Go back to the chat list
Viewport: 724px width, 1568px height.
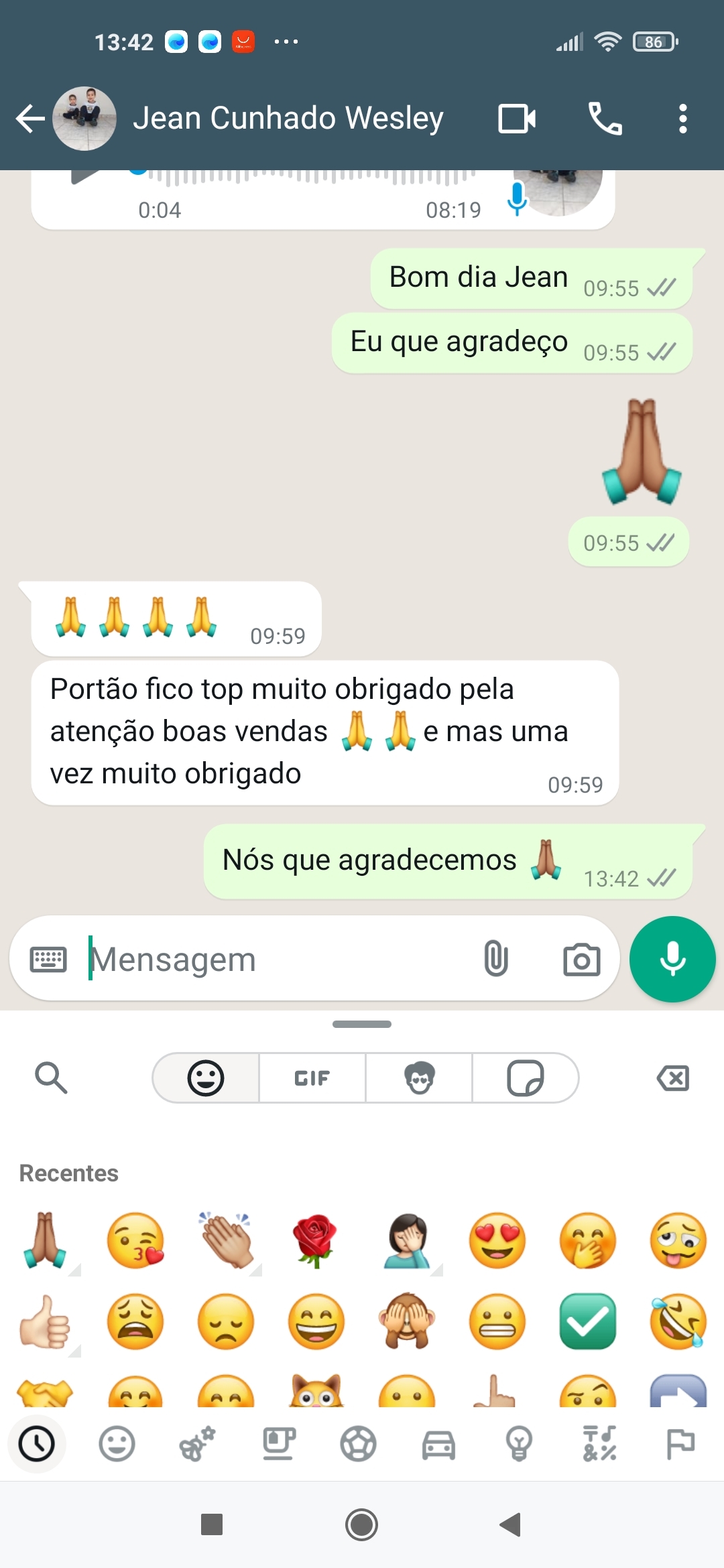(x=30, y=119)
